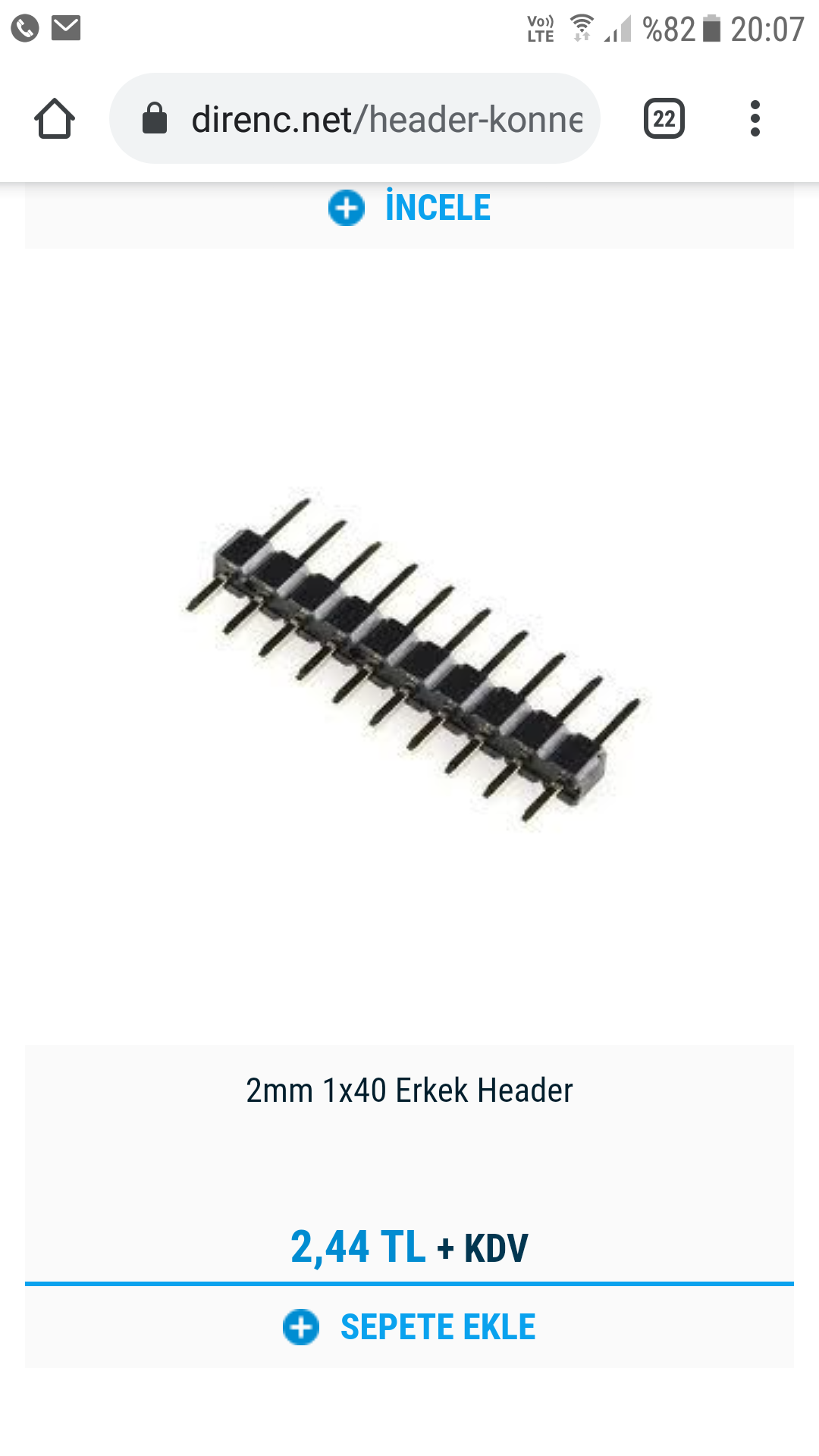
Task: Go to the browser home page
Action: [55, 119]
